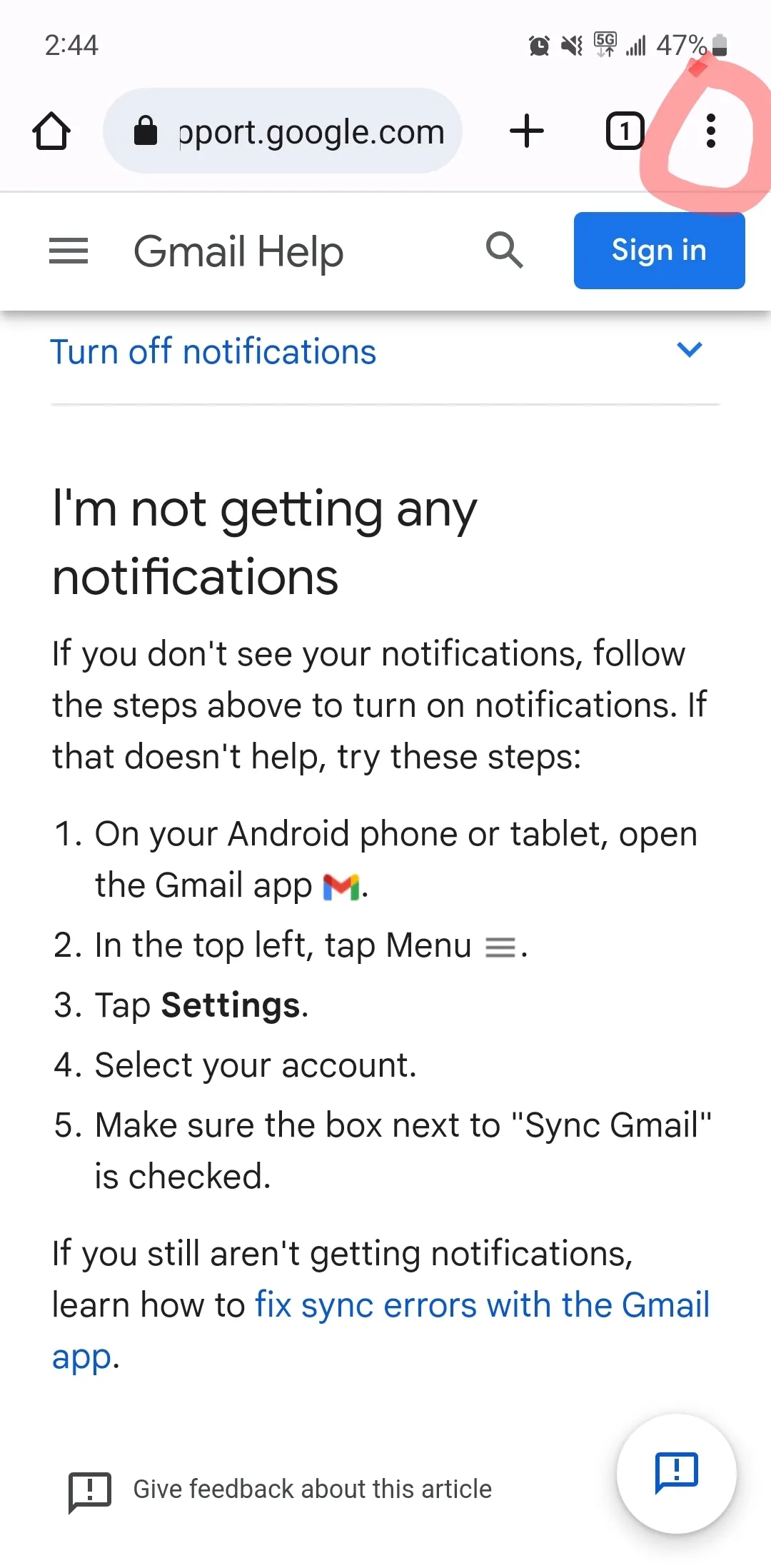Screen dimensions: 771x1568
Task: Search Gmail Help with the magnifier icon
Action: pos(505,251)
